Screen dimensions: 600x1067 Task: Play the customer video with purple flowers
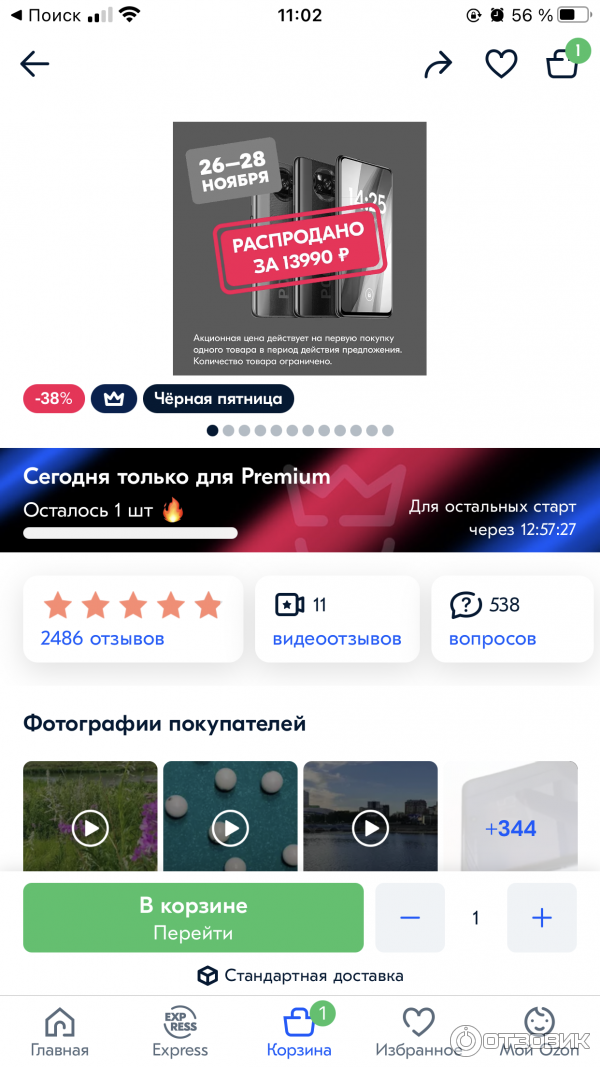coord(90,827)
